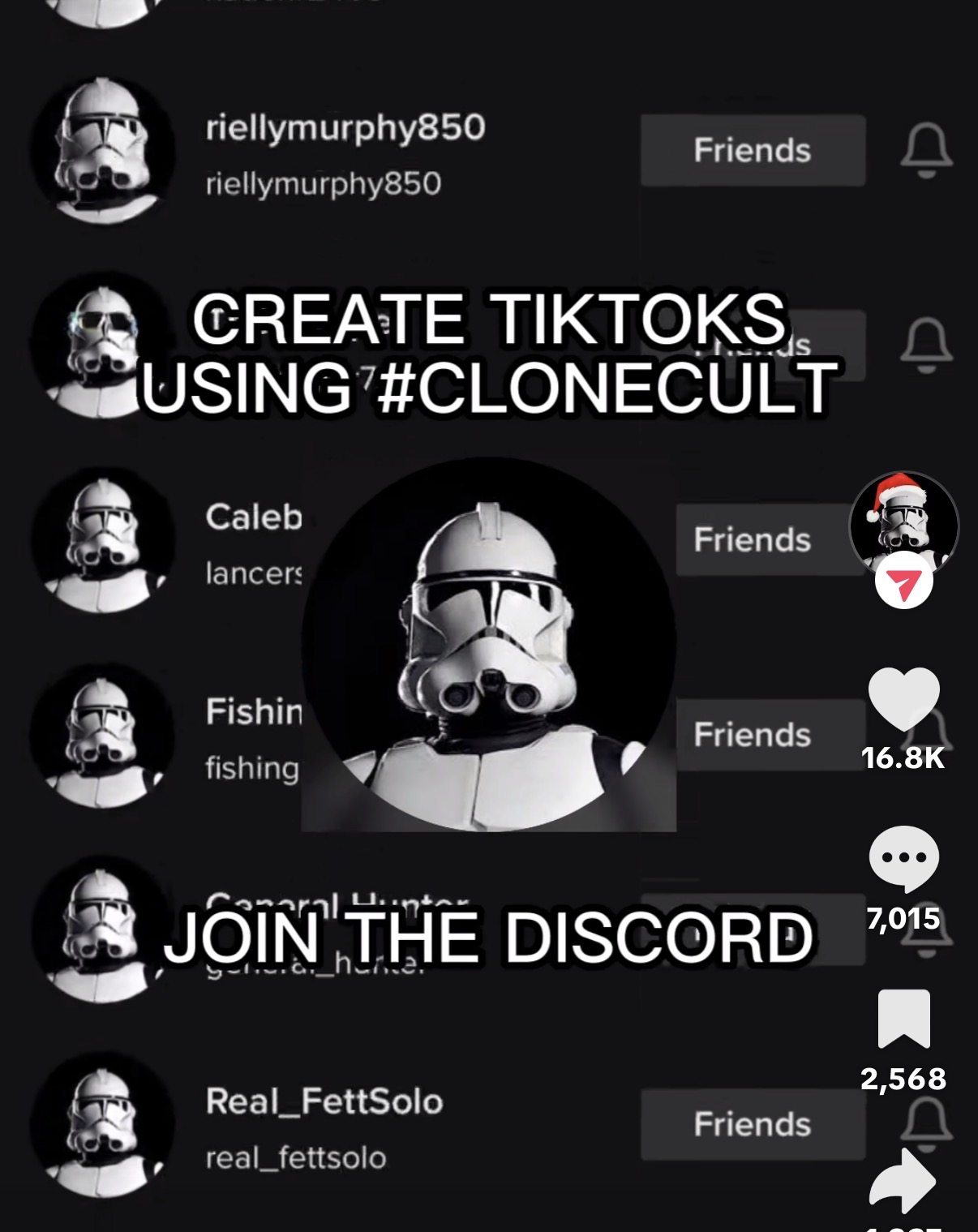Share this video using the arrow

903,1181
